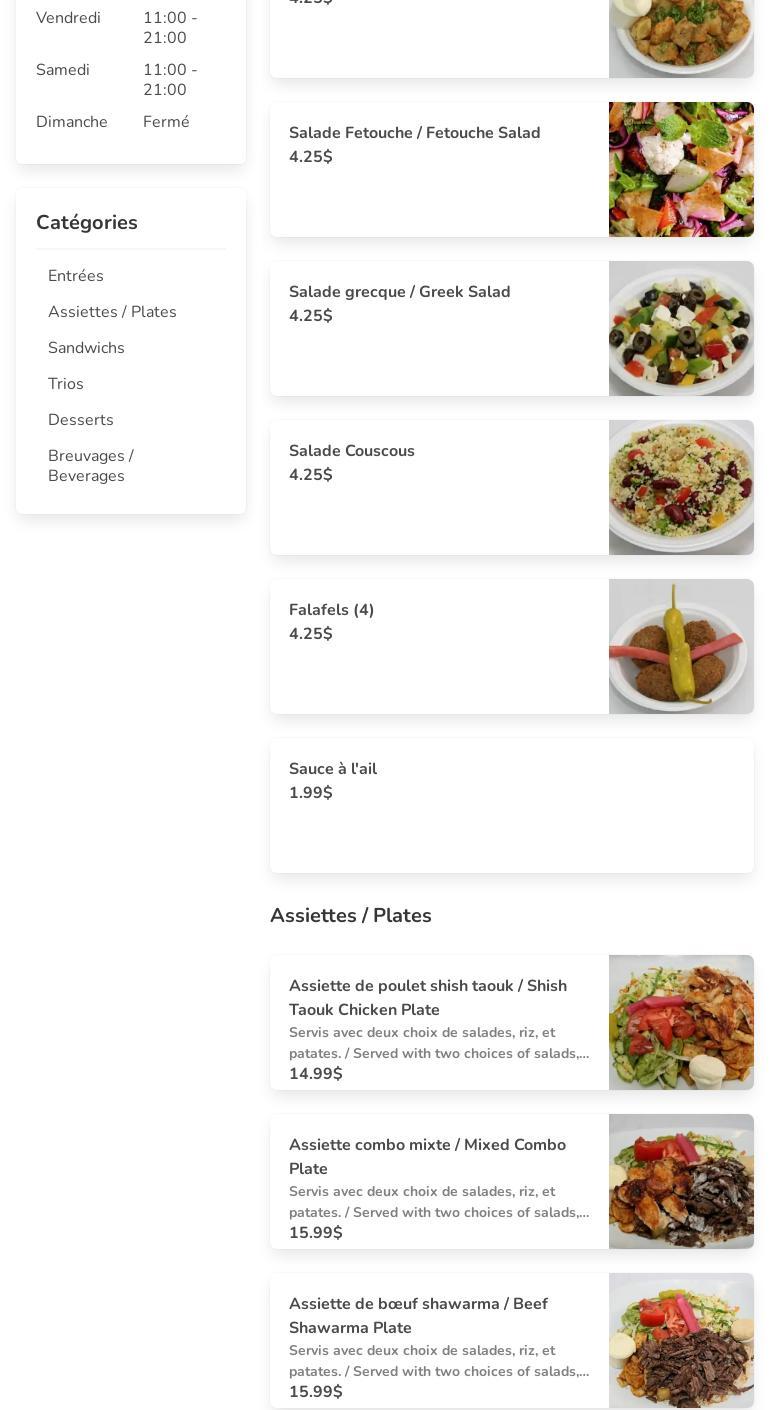Go to the Sandwichs category
Image resolution: width=770 pixels, height=1410 pixels.
coord(86,348)
